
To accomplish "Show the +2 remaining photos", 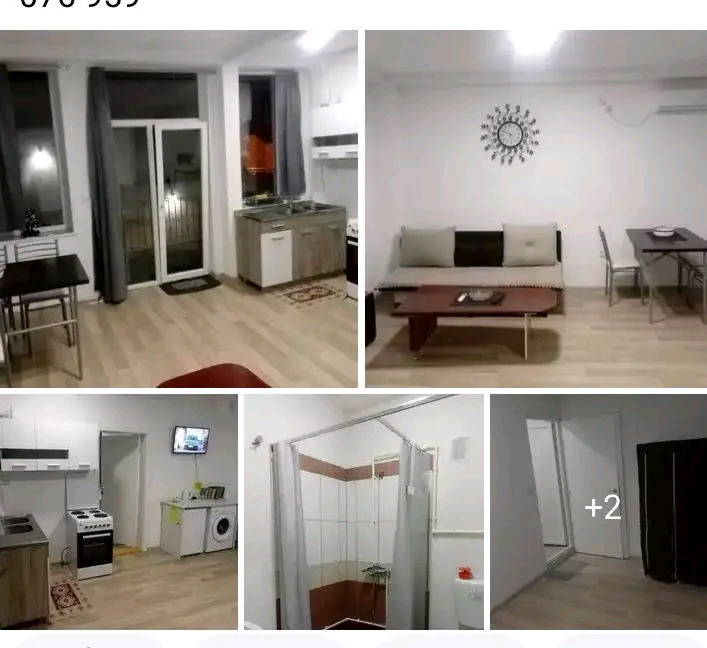I will pyautogui.click(x=598, y=512).
